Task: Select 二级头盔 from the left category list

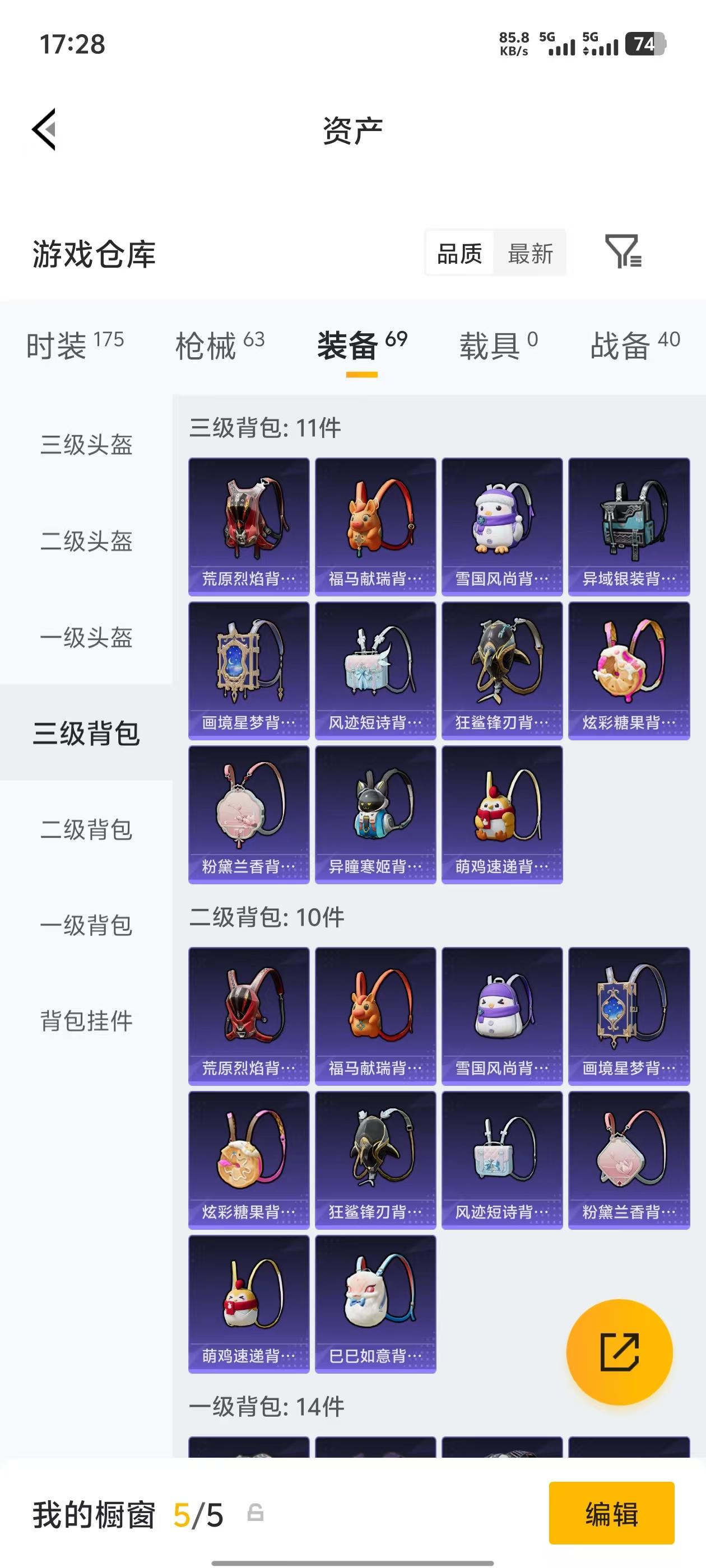Action: click(85, 542)
